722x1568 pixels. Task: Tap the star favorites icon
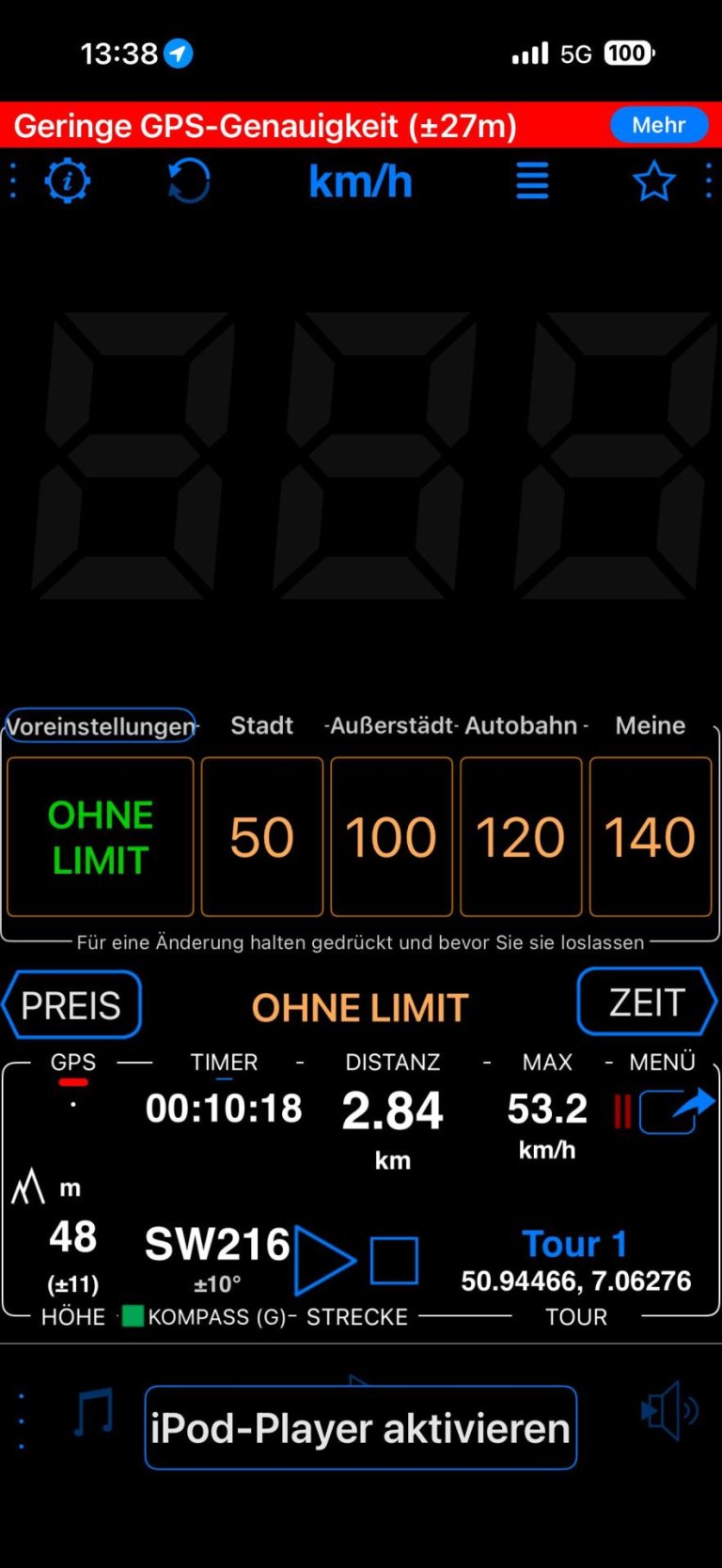click(x=653, y=180)
